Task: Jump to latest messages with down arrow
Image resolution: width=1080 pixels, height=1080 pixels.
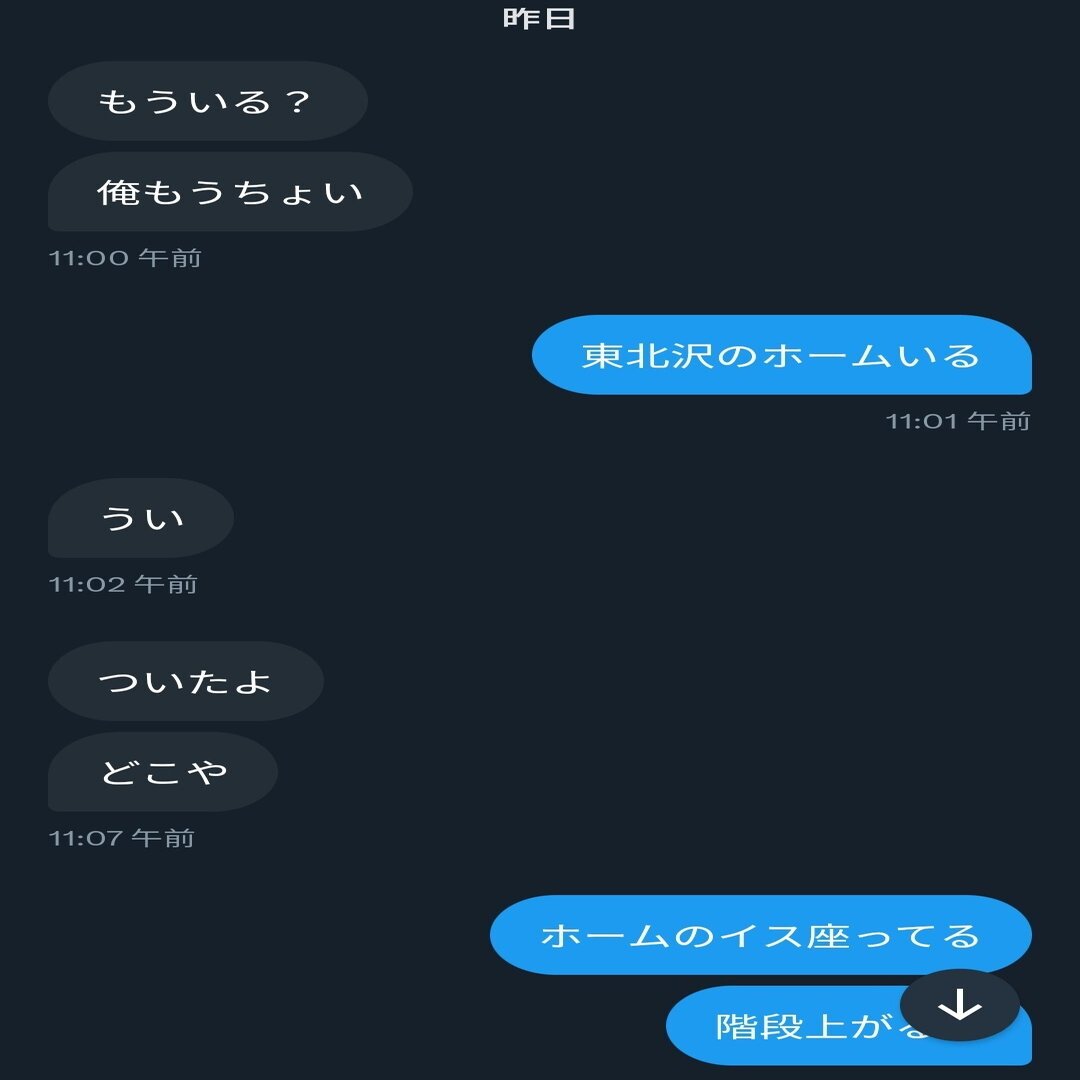Action: [959, 1005]
